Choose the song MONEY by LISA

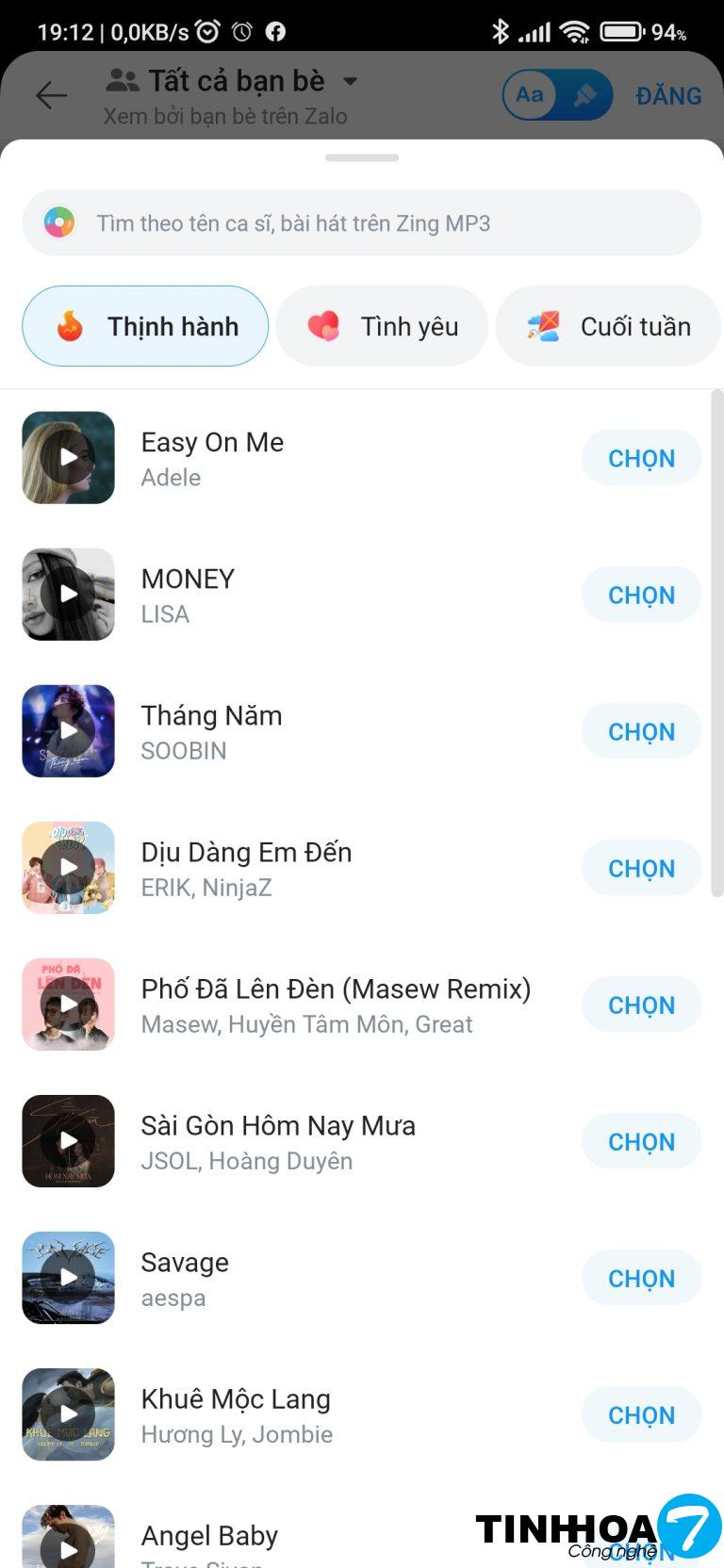click(641, 595)
